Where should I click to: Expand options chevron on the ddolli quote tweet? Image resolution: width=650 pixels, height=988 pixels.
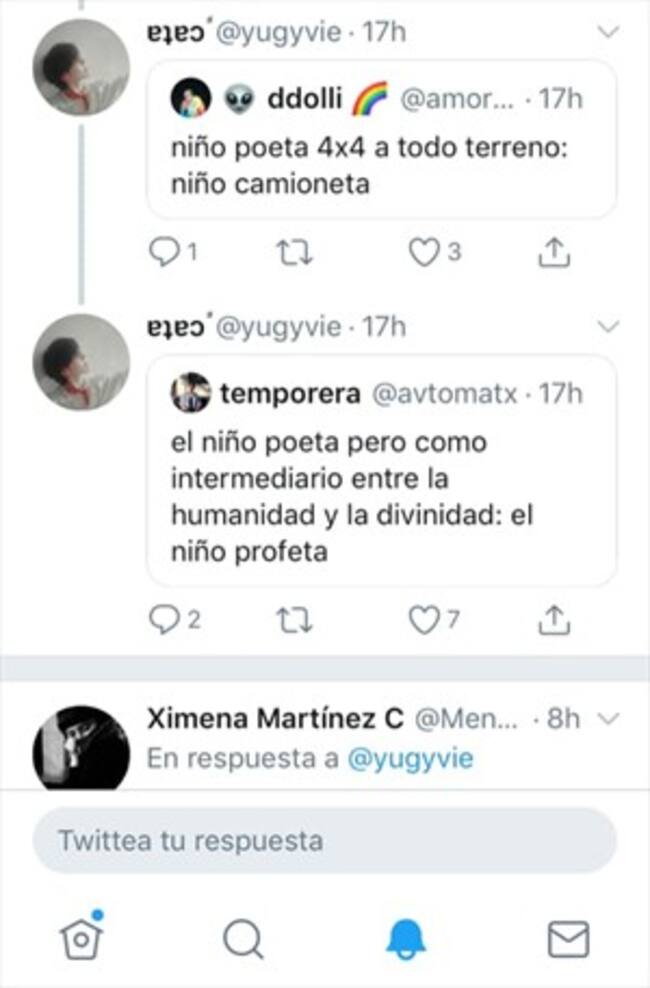coord(608,33)
